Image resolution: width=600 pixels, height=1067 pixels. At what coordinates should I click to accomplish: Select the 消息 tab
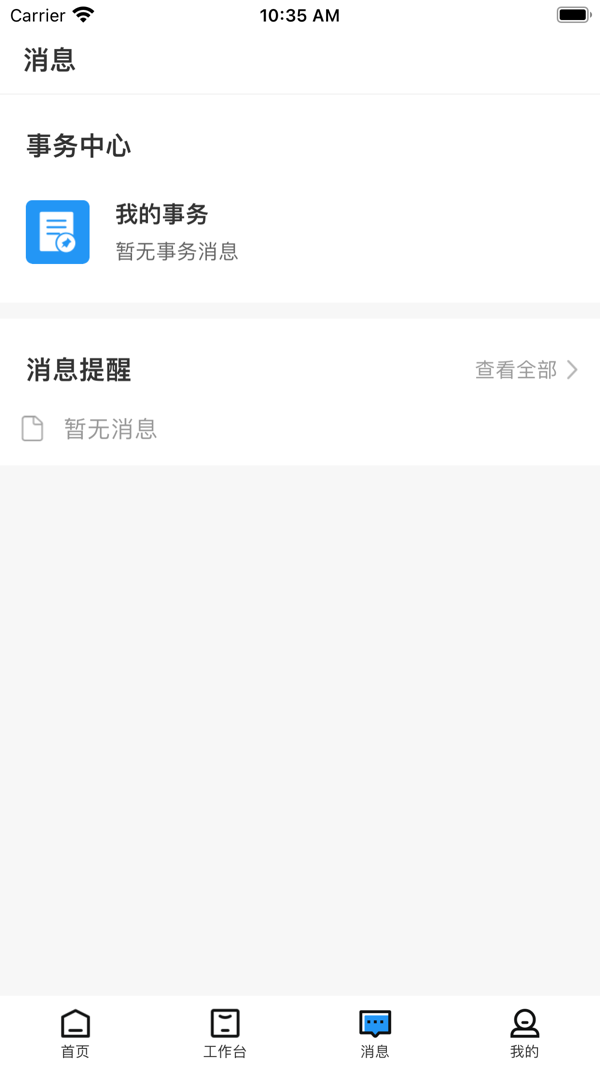pyautogui.click(x=375, y=1033)
